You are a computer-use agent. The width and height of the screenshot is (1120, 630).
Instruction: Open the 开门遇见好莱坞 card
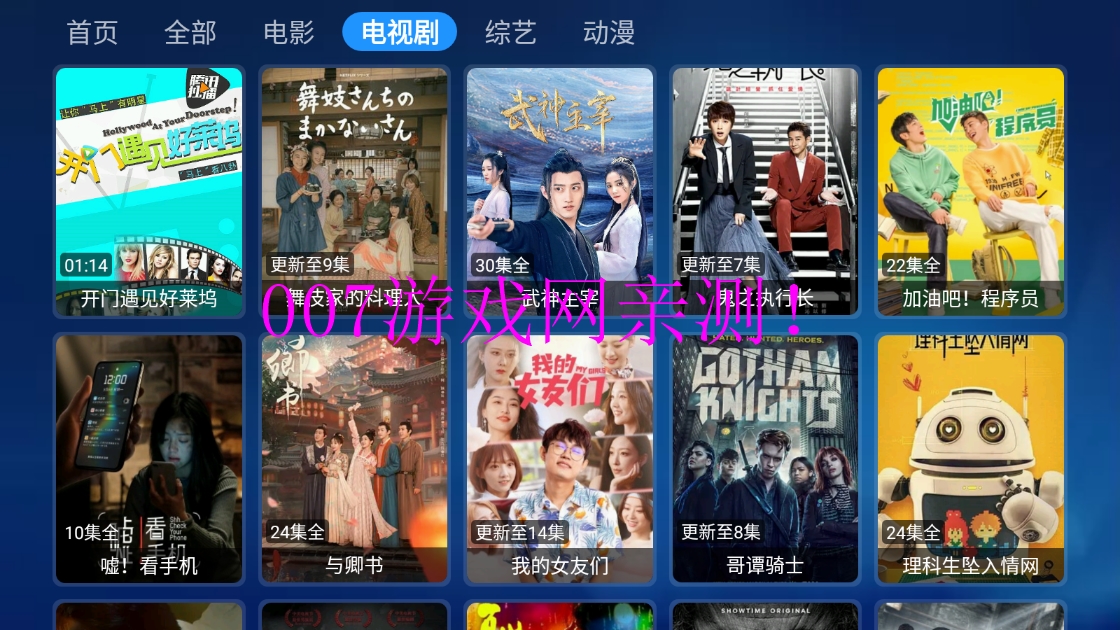(149, 191)
